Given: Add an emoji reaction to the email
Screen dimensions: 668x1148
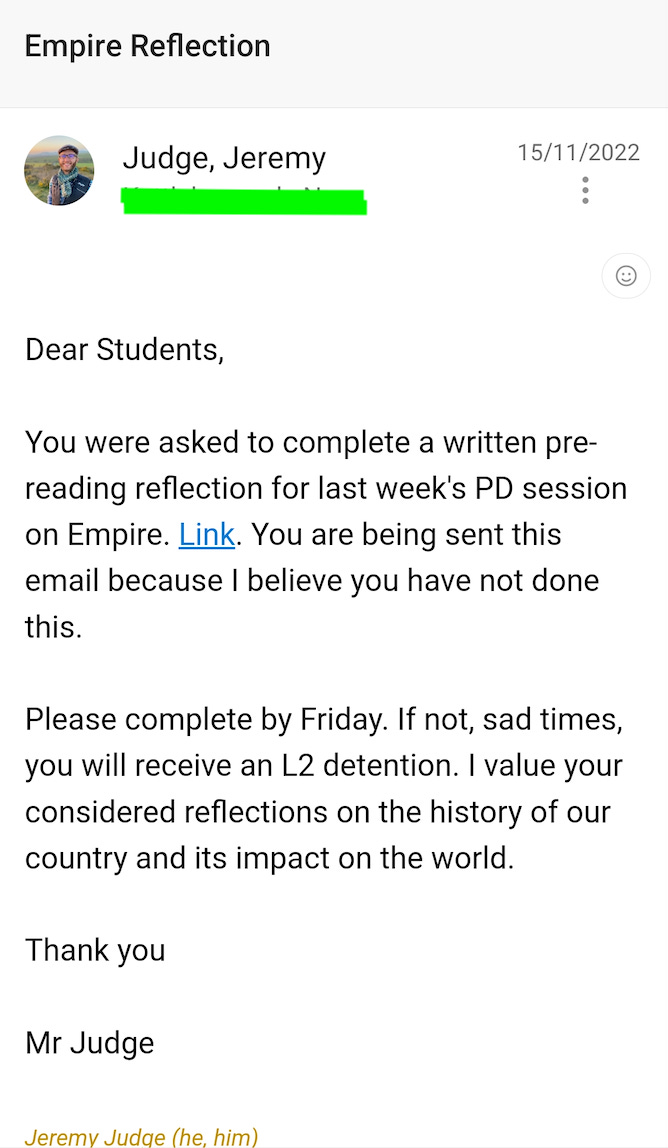Looking at the screenshot, I should (x=626, y=276).
